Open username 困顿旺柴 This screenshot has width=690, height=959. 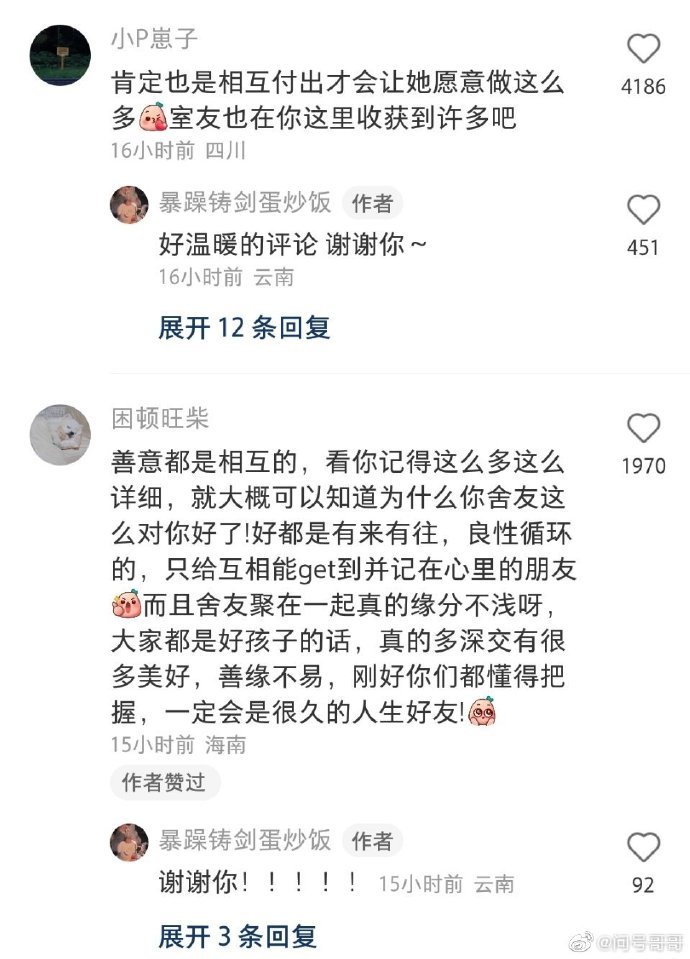point(160,418)
